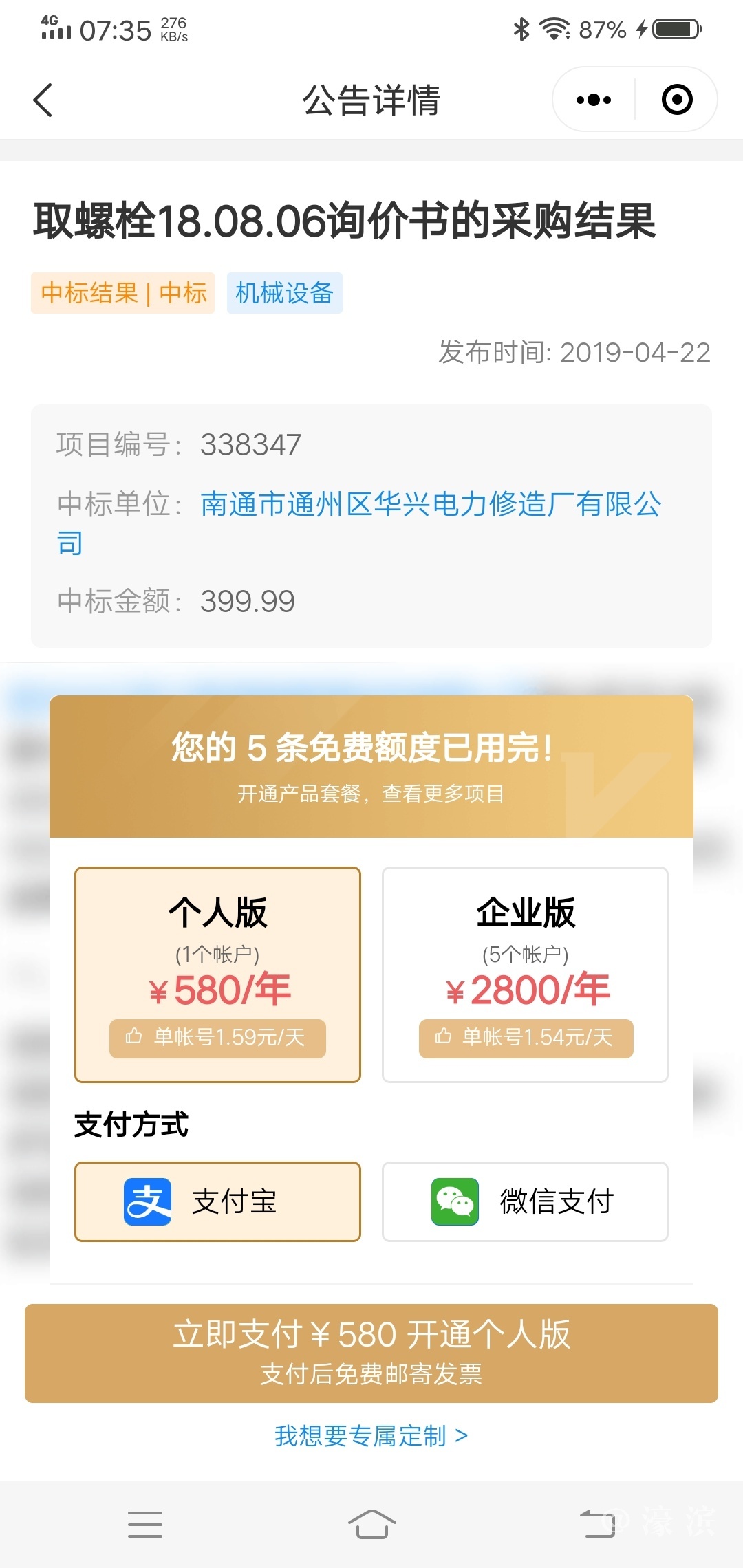The height and width of the screenshot is (1568, 743).
Task: Choose 支付宝 as payment method
Action: point(217,1201)
